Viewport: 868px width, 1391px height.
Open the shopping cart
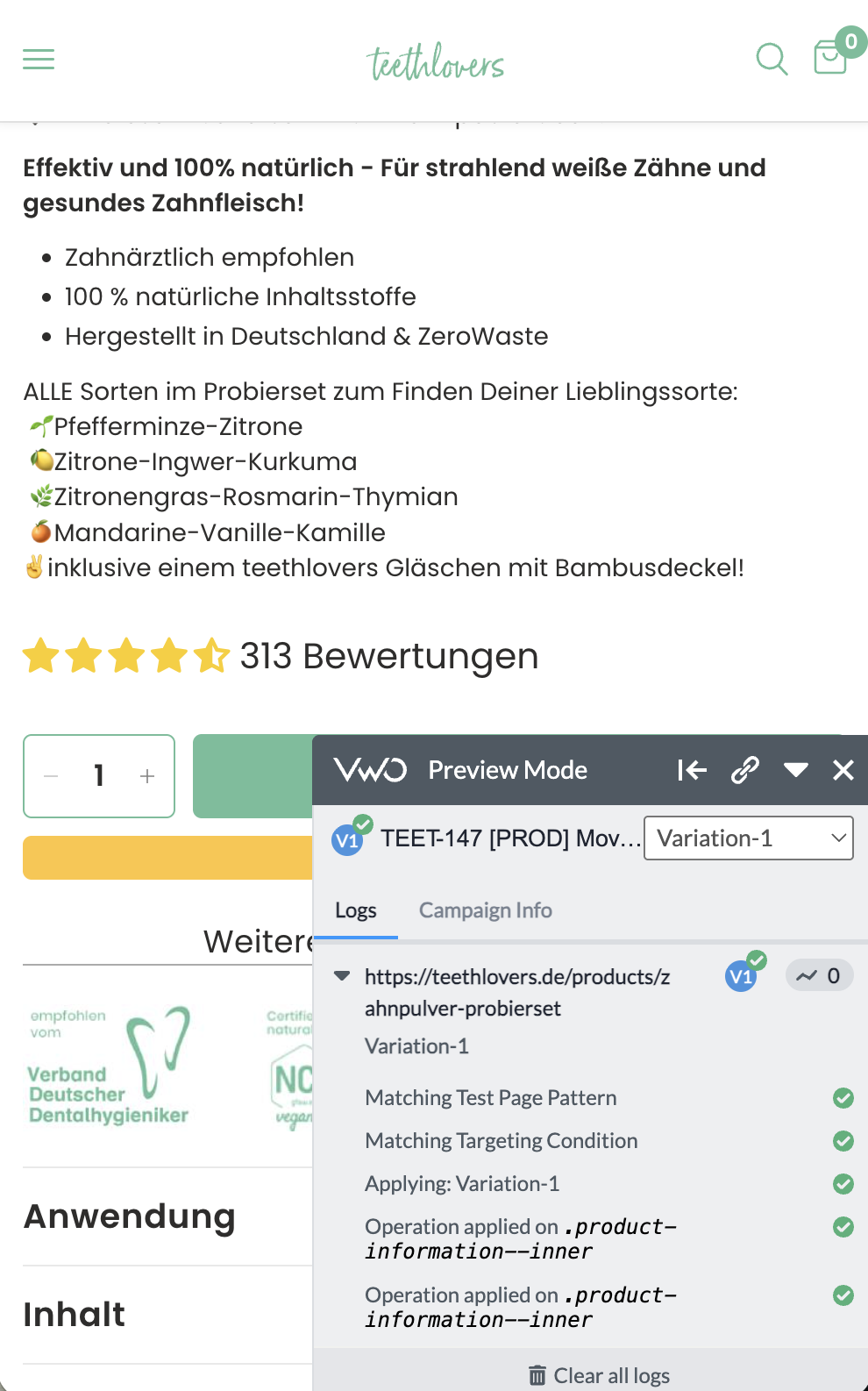(831, 57)
